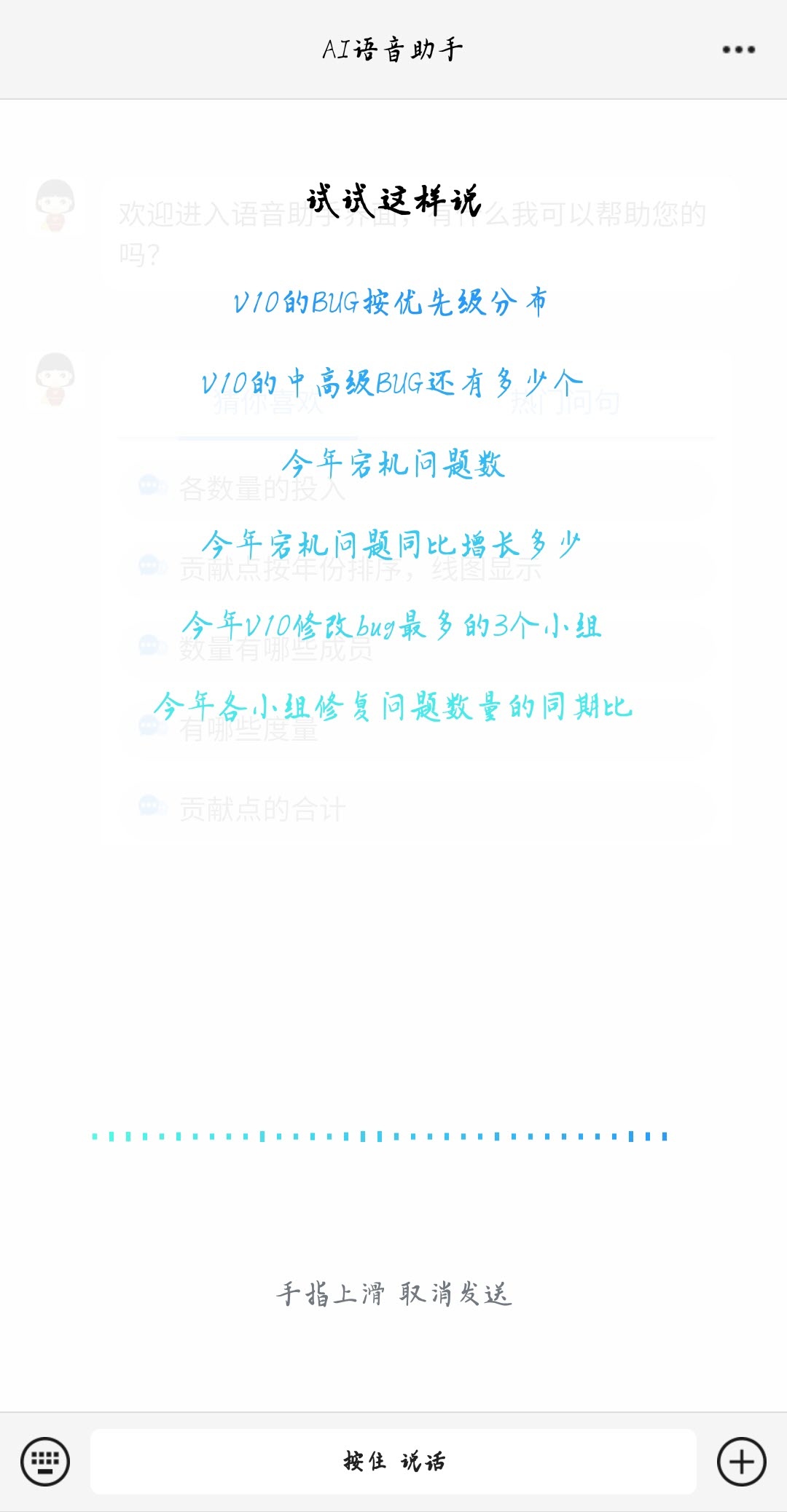Switch to keyboard input mode
The height and width of the screenshot is (1512, 787).
tap(45, 1461)
